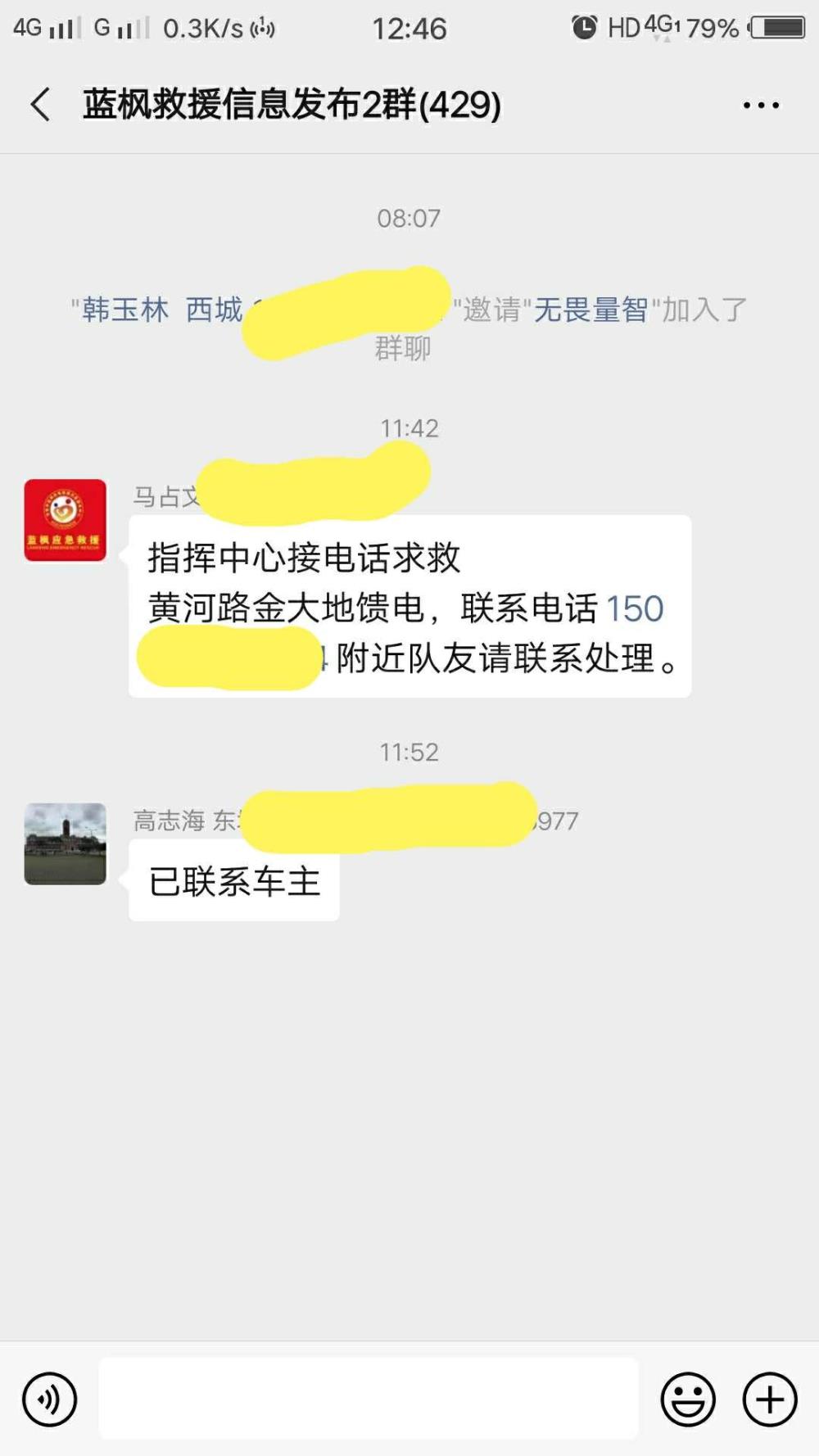This screenshot has width=819, height=1456.
Task: Tap the message text input box
Action: click(x=369, y=1398)
